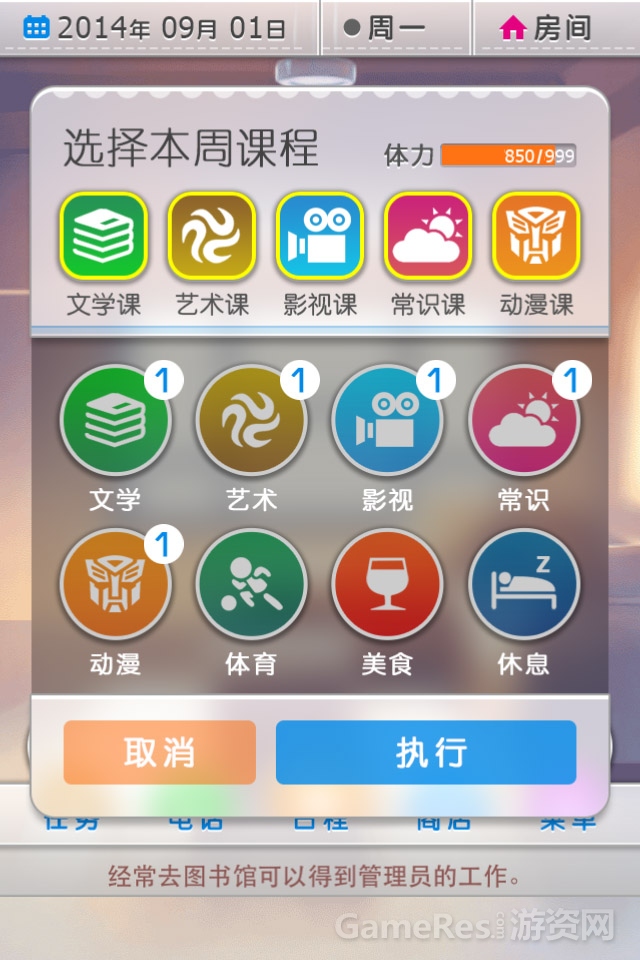Pick the 美食 activity icon
This screenshot has width=640, height=960.
click(x=387, y=584)
